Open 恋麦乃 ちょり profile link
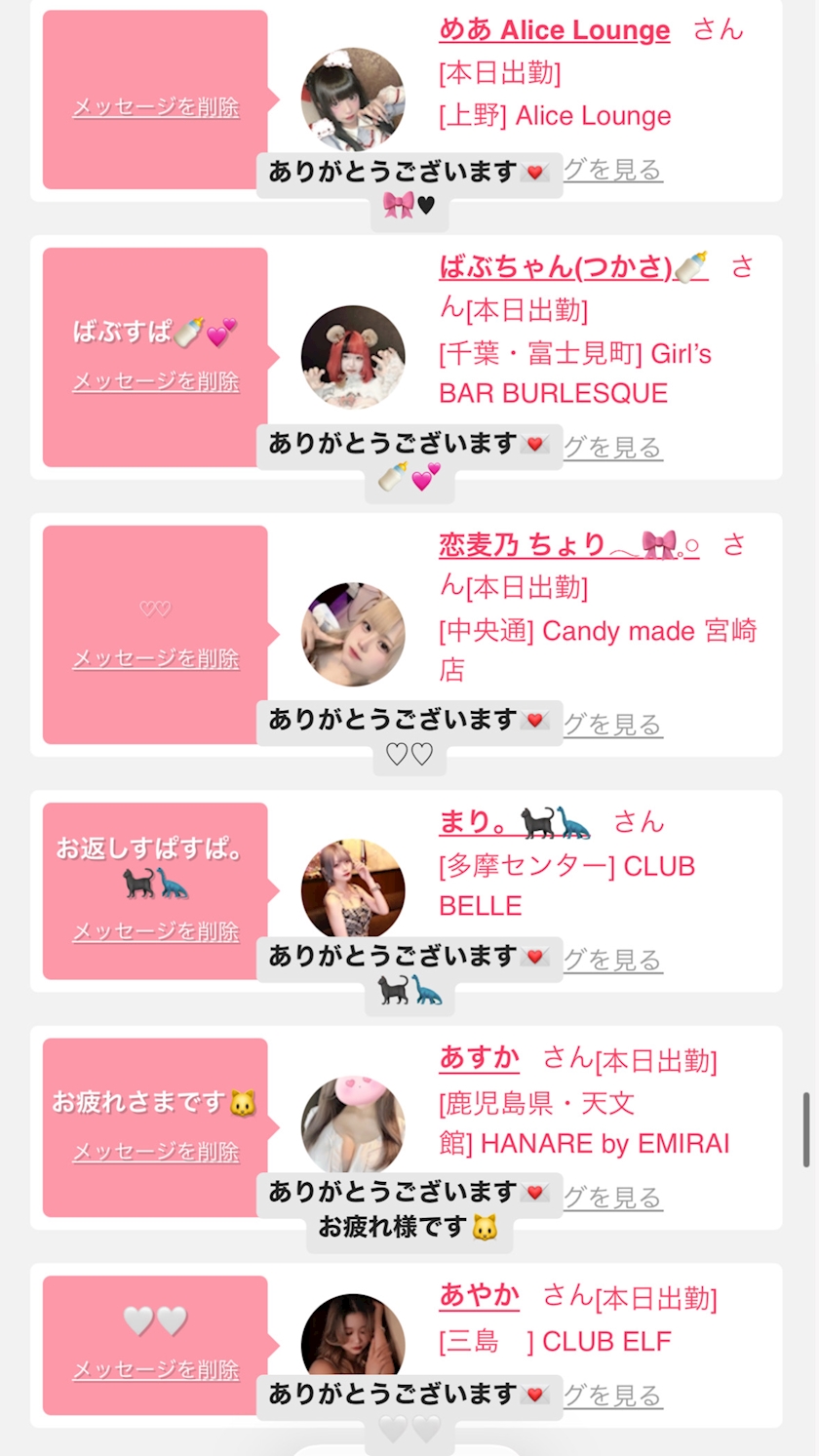 point(568,544)
